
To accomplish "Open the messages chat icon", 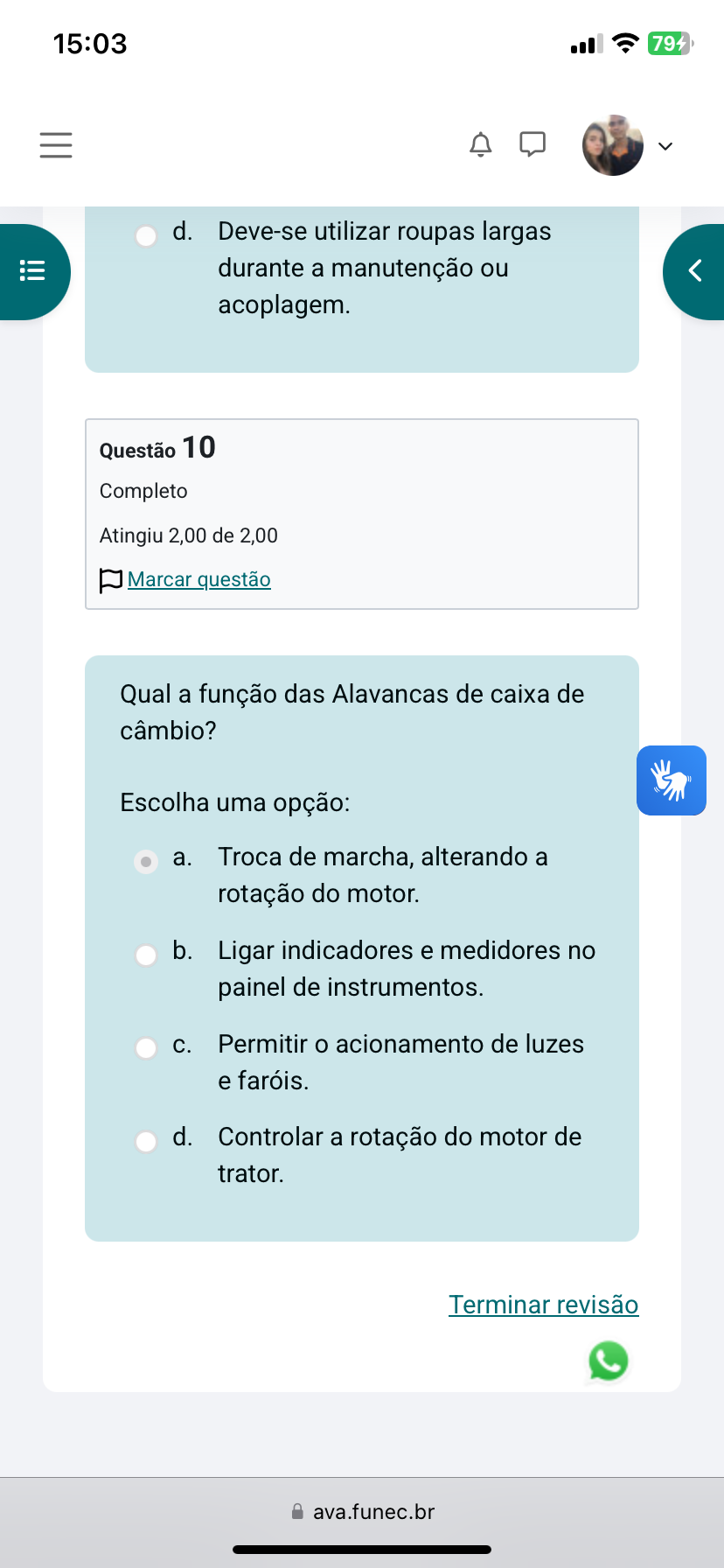I will (533, 143).
